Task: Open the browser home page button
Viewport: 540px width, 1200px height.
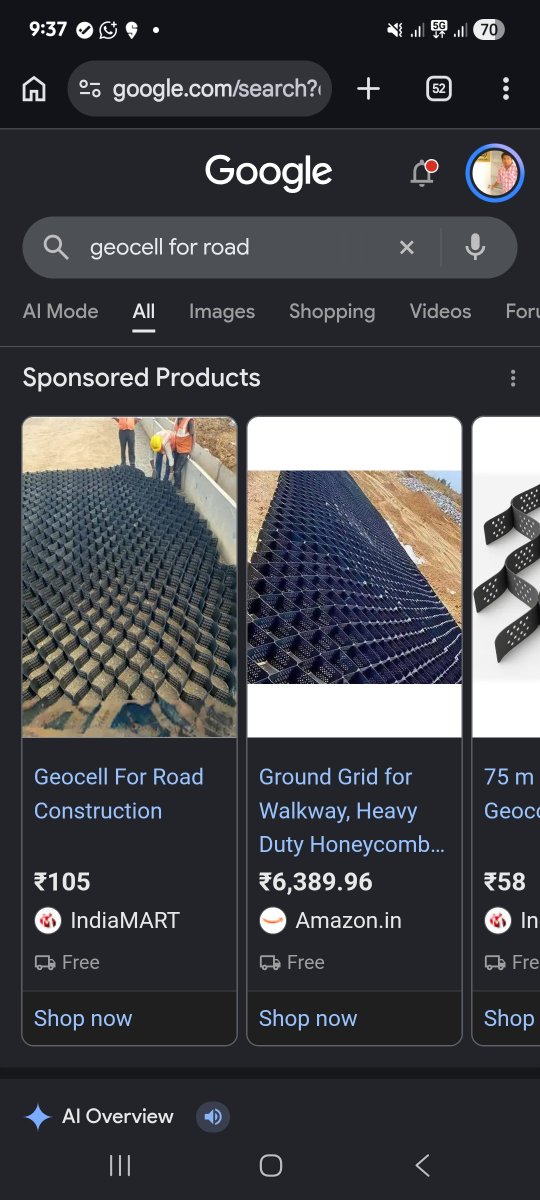Action: tap(34, 89)
